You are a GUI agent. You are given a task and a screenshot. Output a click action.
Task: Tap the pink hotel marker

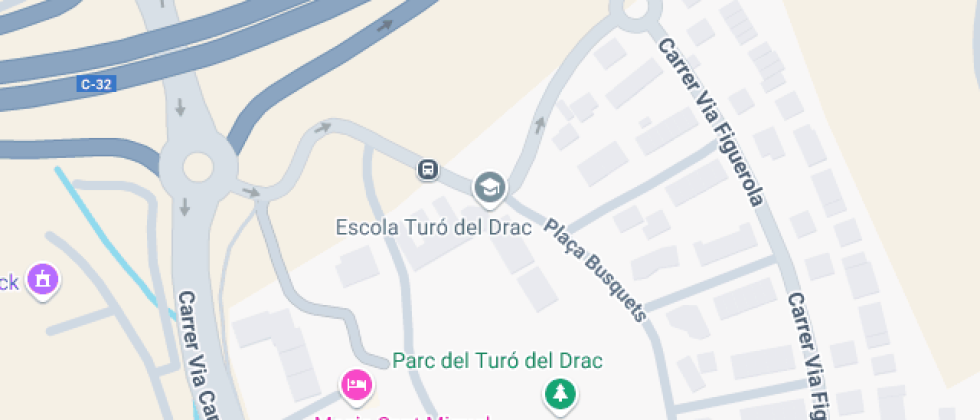[x=357, y=383]
